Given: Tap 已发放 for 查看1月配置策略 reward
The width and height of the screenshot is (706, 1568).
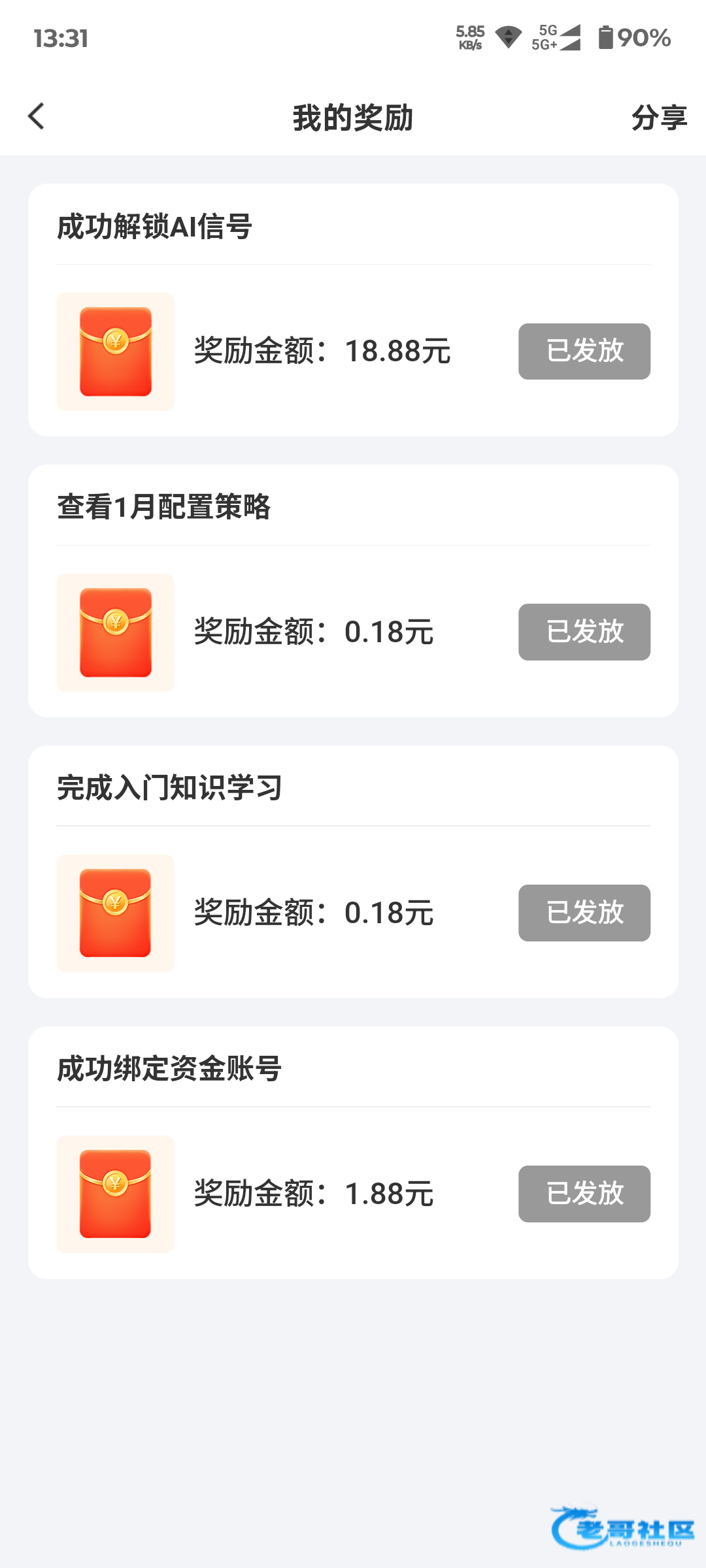Looking at the screenshot, I should click(584, 632).
